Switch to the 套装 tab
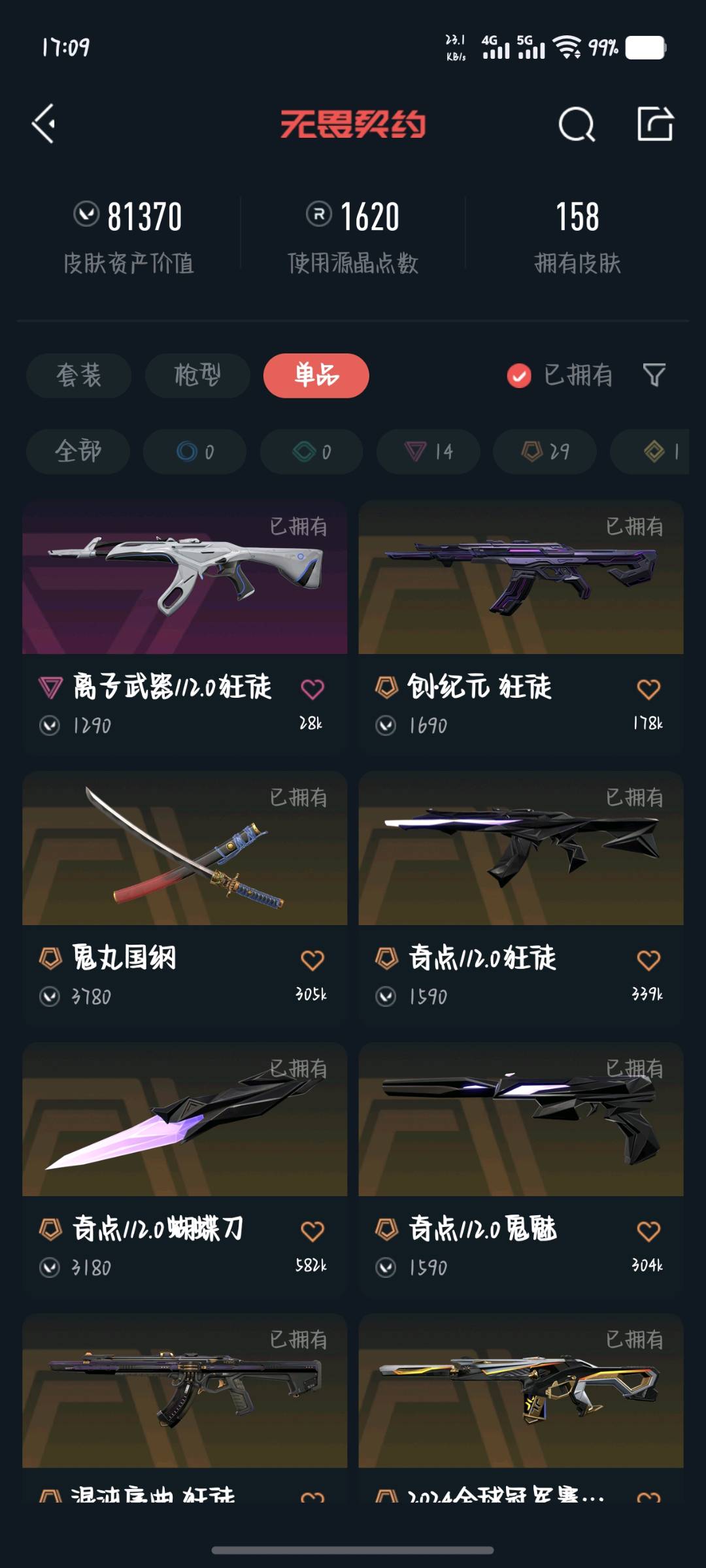This screenshot has height=1568, width=706. pos(78,376)
